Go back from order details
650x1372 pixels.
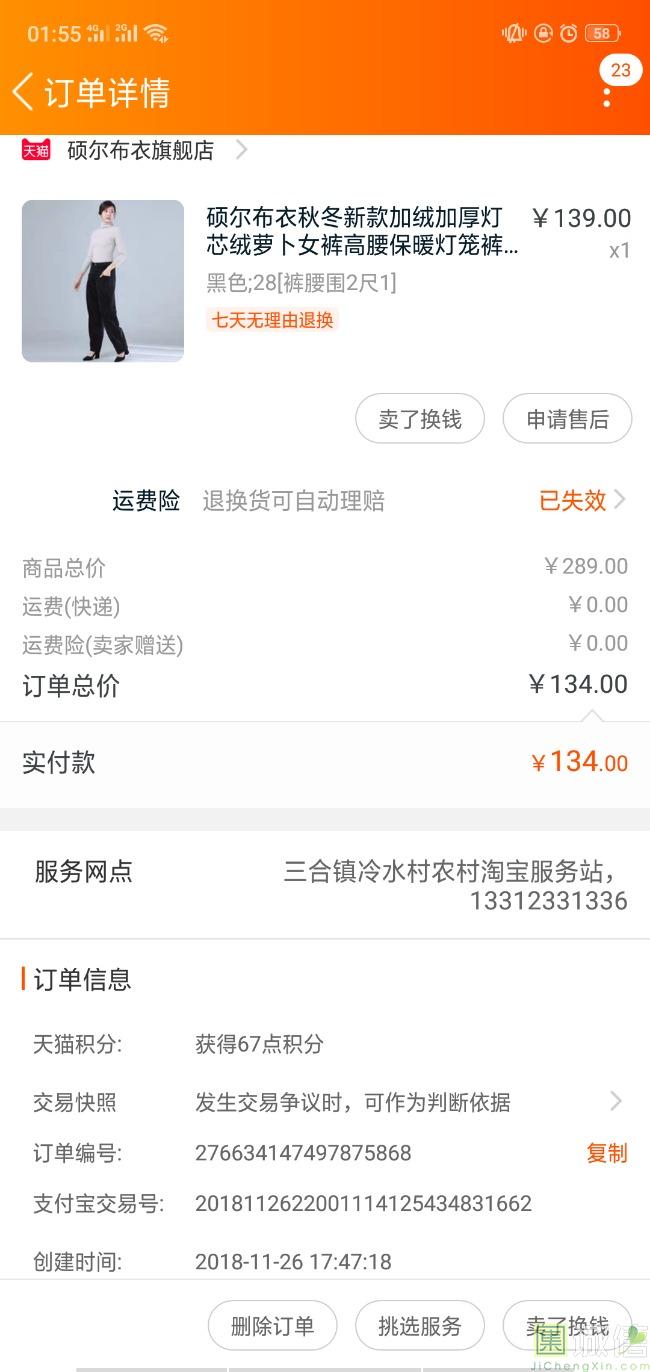pos(22,92)
